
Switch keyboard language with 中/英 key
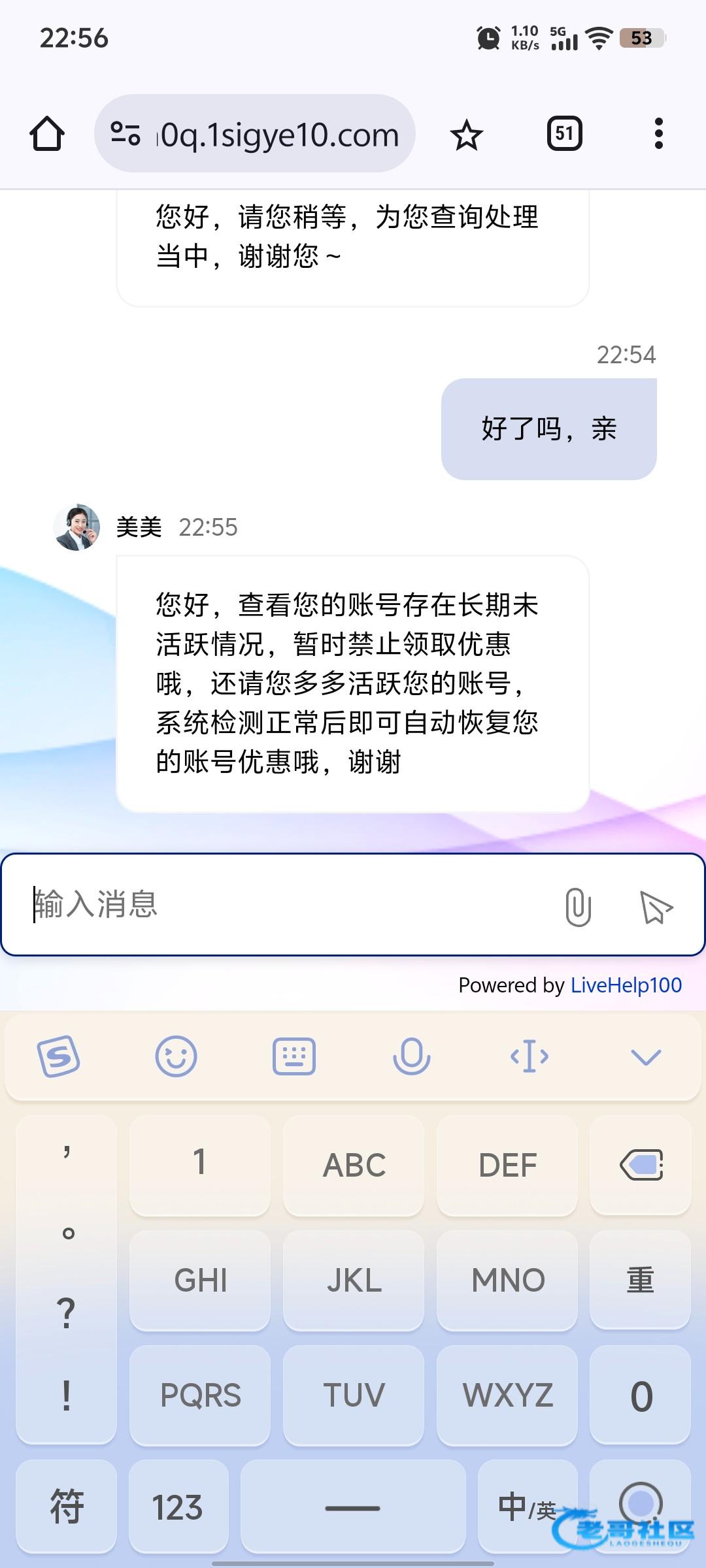528,1507
